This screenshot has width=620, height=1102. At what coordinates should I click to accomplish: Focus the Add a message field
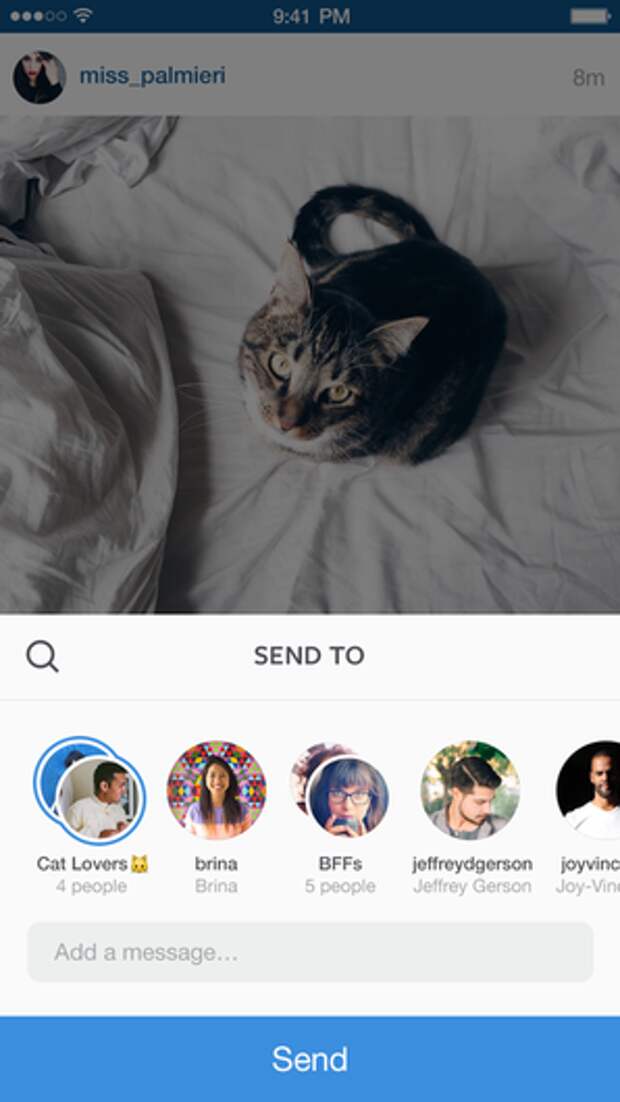[x=310, y=952]
